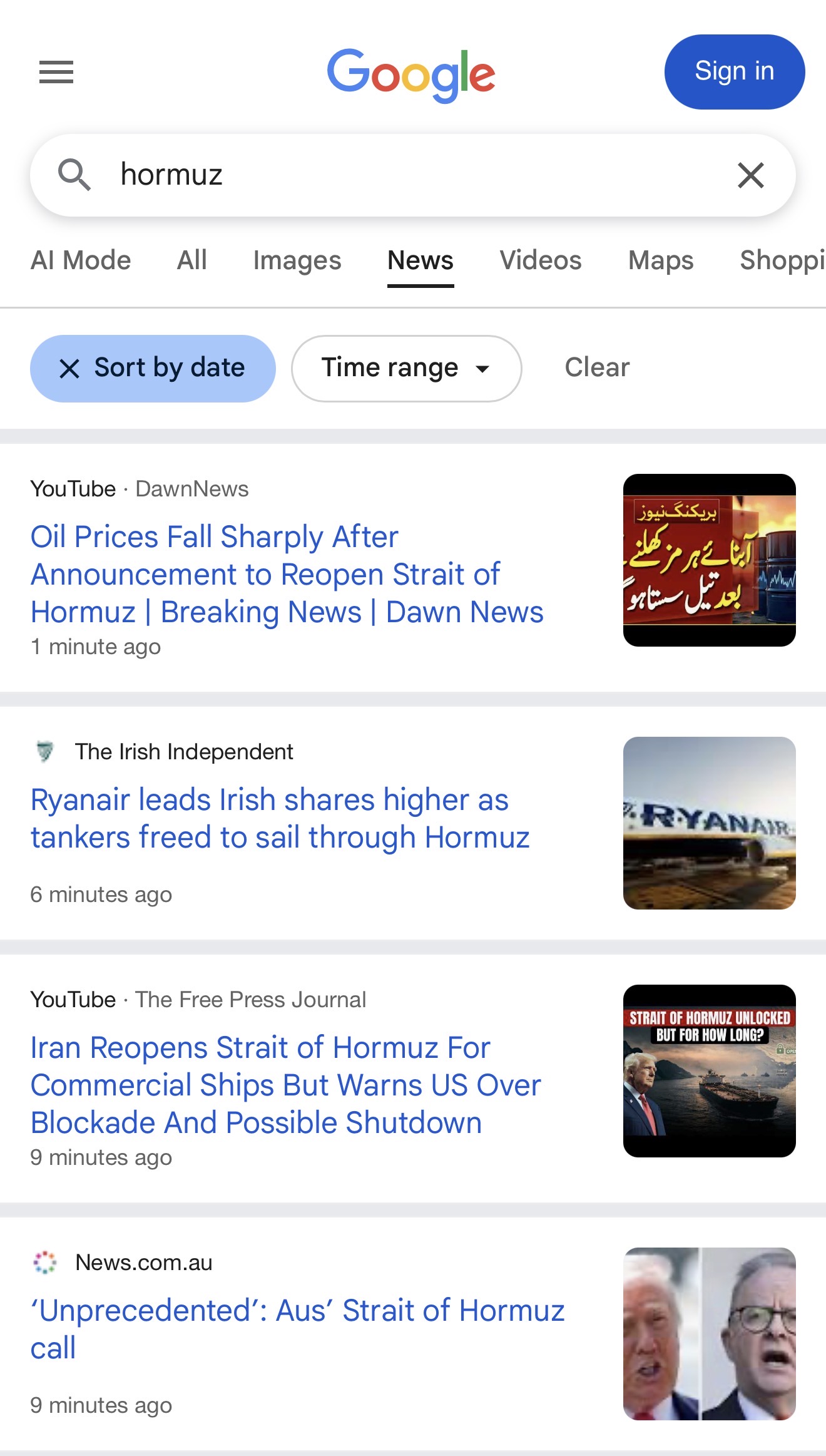Switch to the Images tab
Viewport: 826px width, 1456px height.
tap(297, 260)
